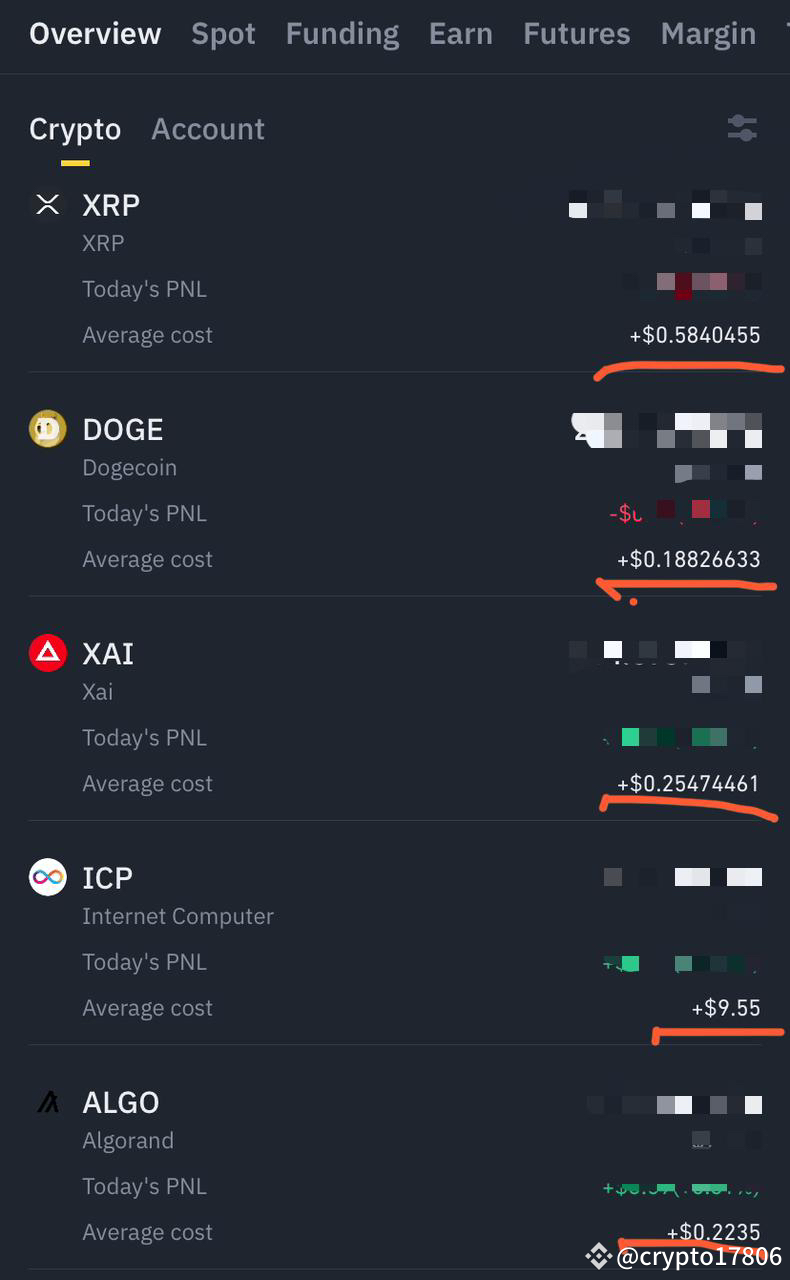Tap the Internet Computer infinity logo

(x=47, y=877)
